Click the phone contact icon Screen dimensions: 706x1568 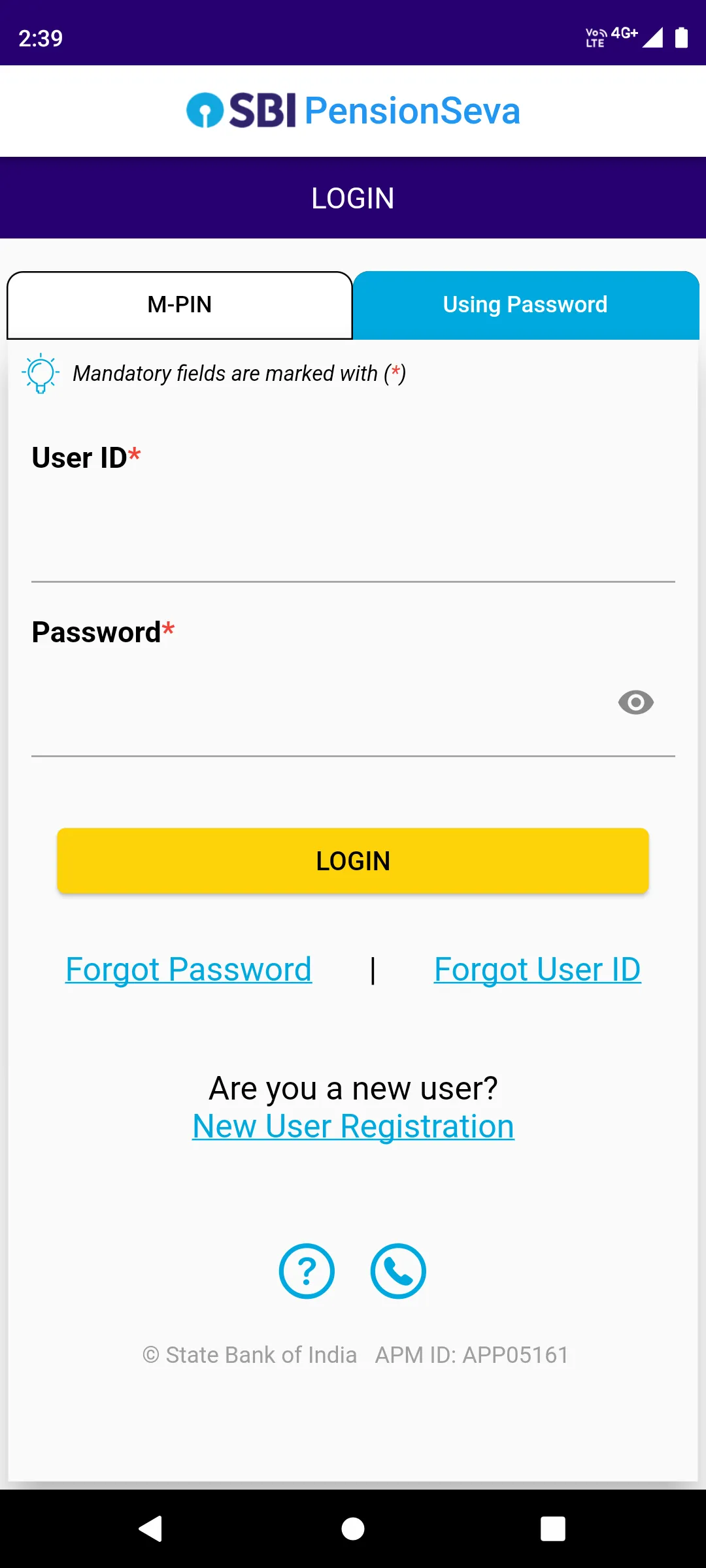(399, 1270)
